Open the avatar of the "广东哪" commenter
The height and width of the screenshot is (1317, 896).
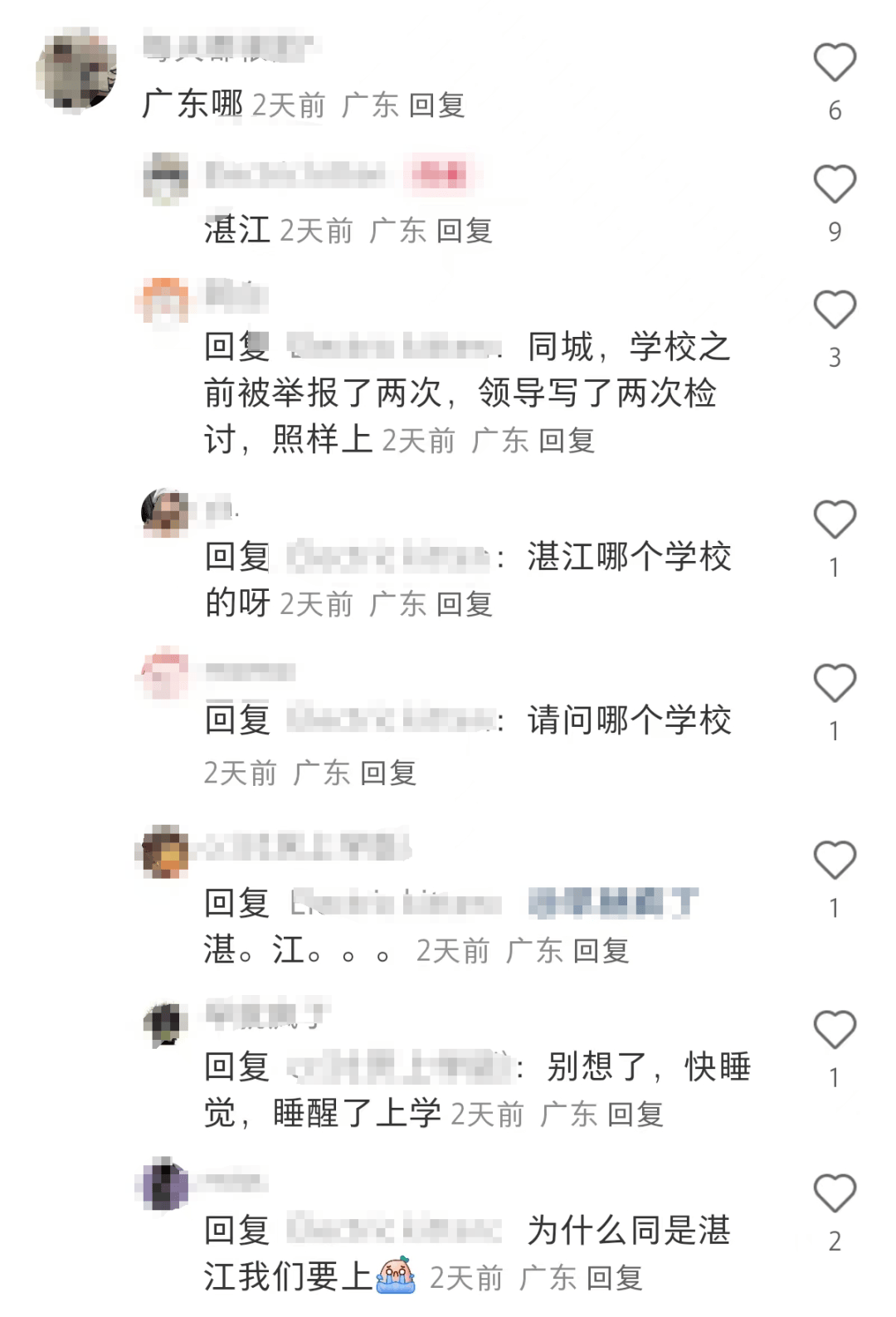coord(76,69)
